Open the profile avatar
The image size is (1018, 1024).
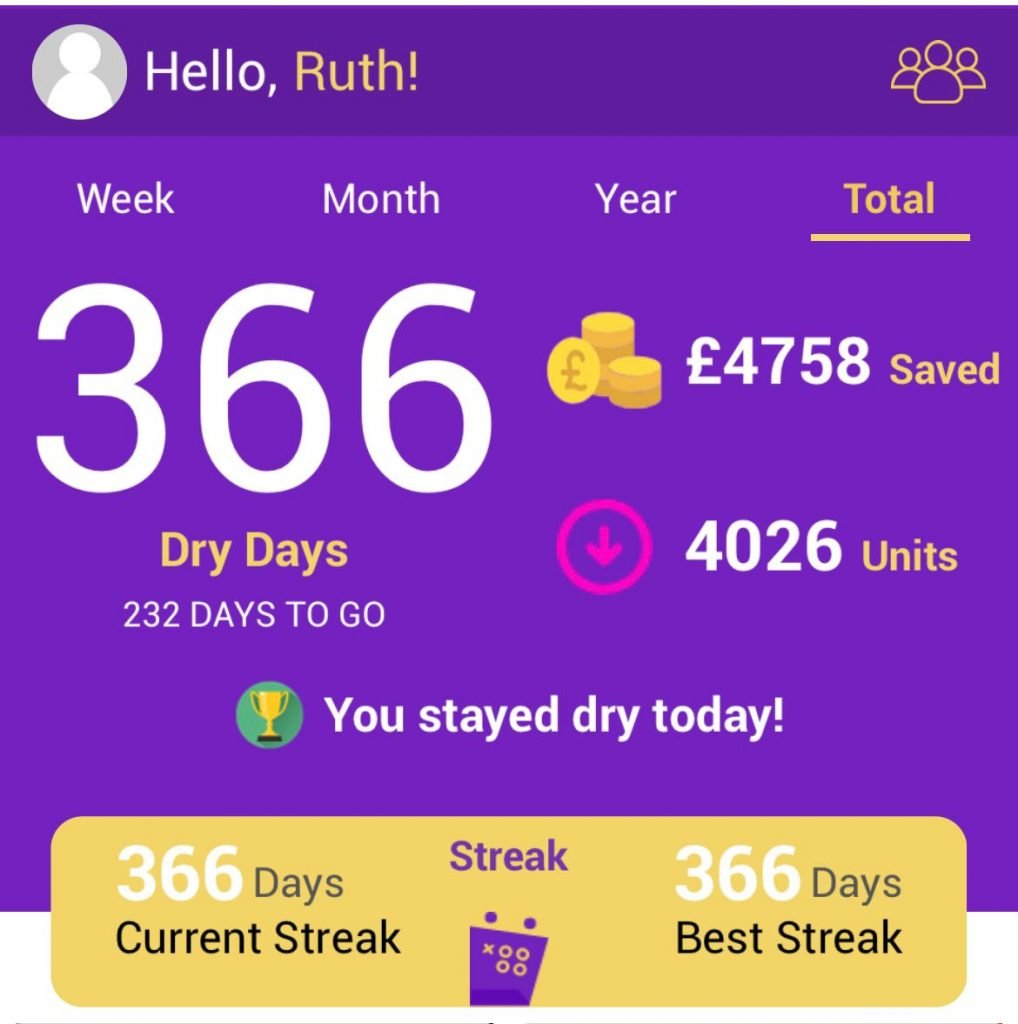pyautogui.click(x=79, y=72)
